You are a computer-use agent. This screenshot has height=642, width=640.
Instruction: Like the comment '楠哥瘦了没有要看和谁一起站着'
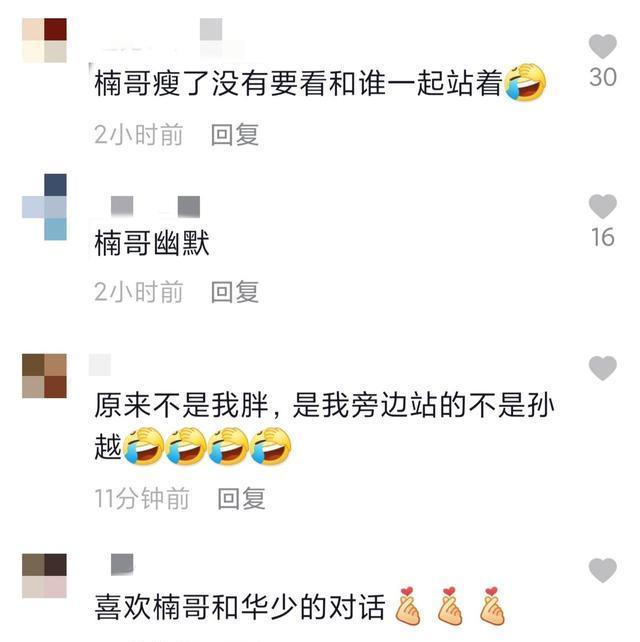coord(602,46)
